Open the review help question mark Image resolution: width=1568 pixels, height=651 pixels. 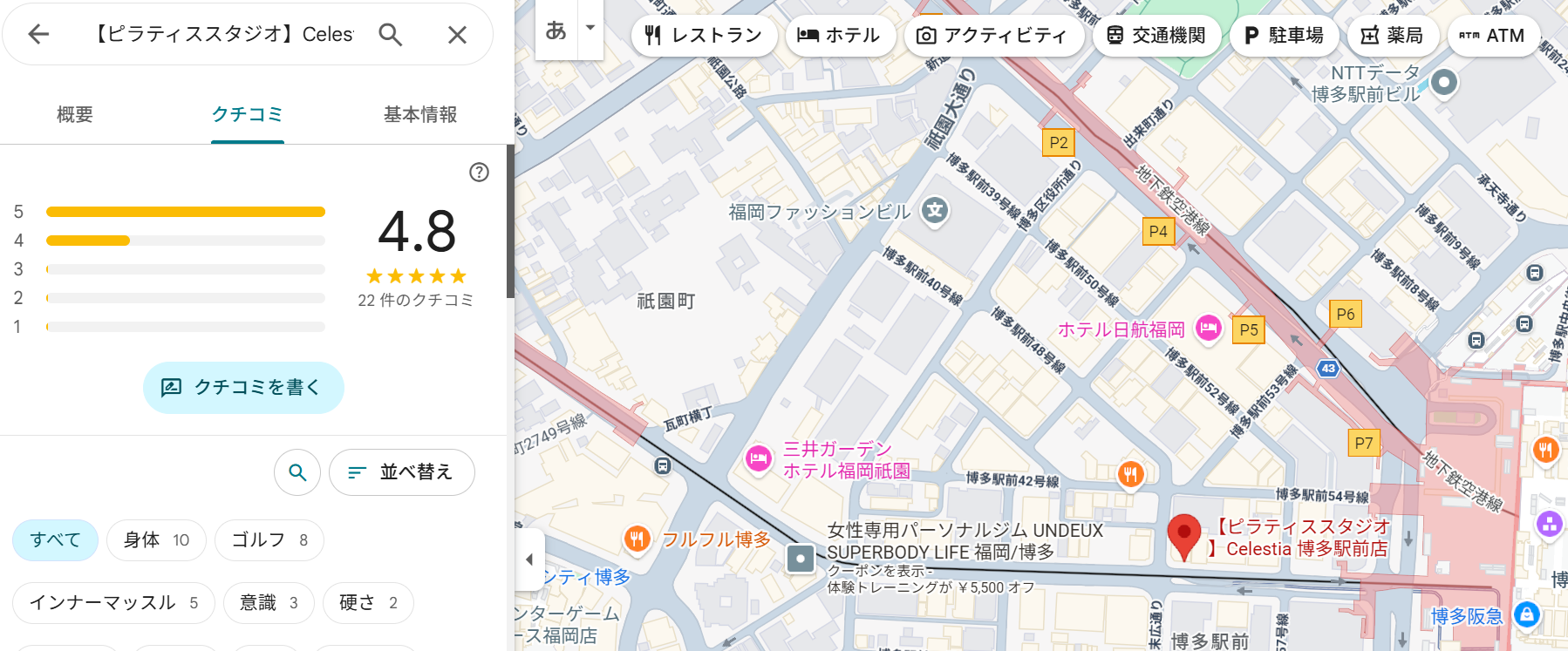pos(479,172)
